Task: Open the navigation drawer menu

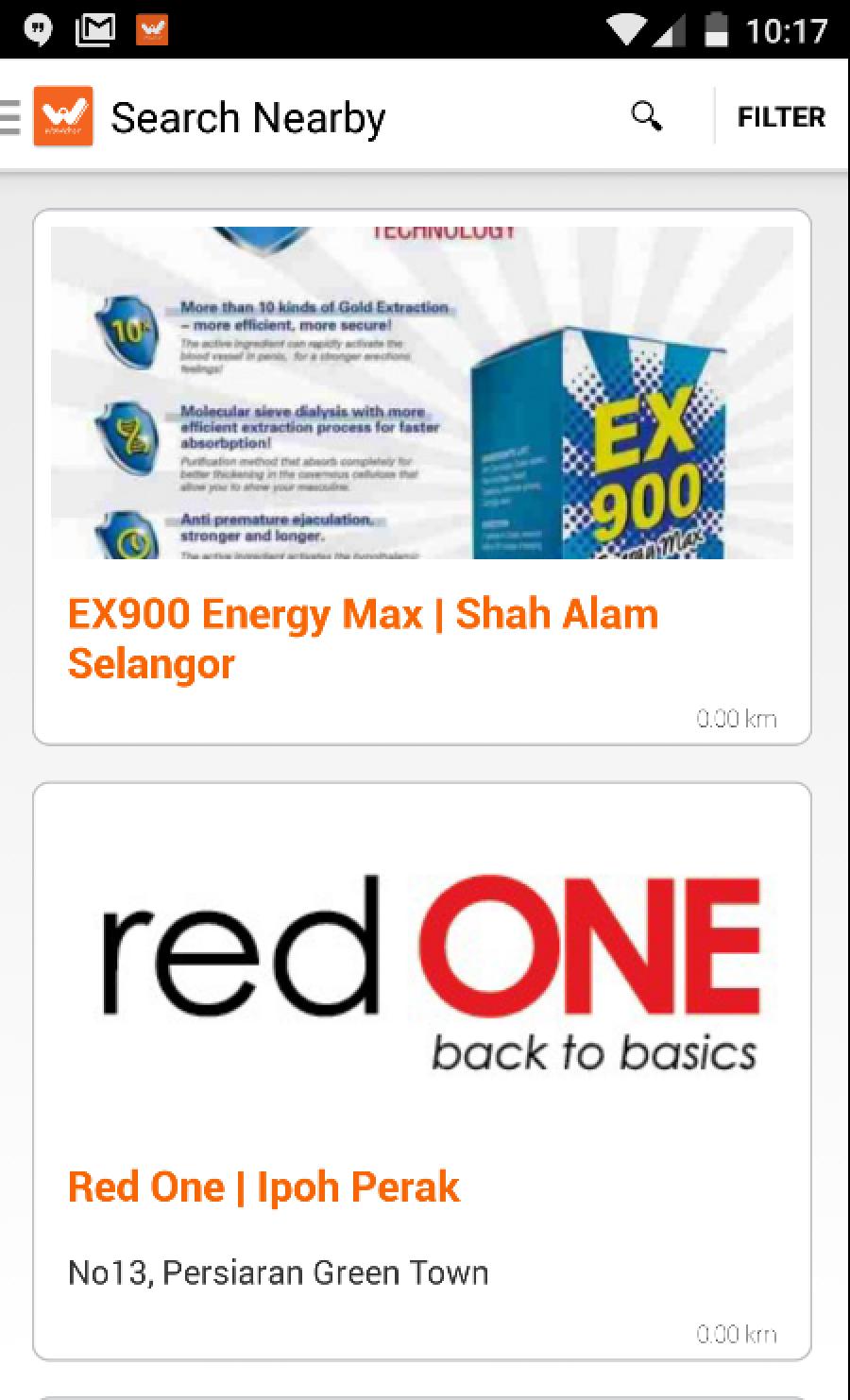Action: [x=9, y=116]
